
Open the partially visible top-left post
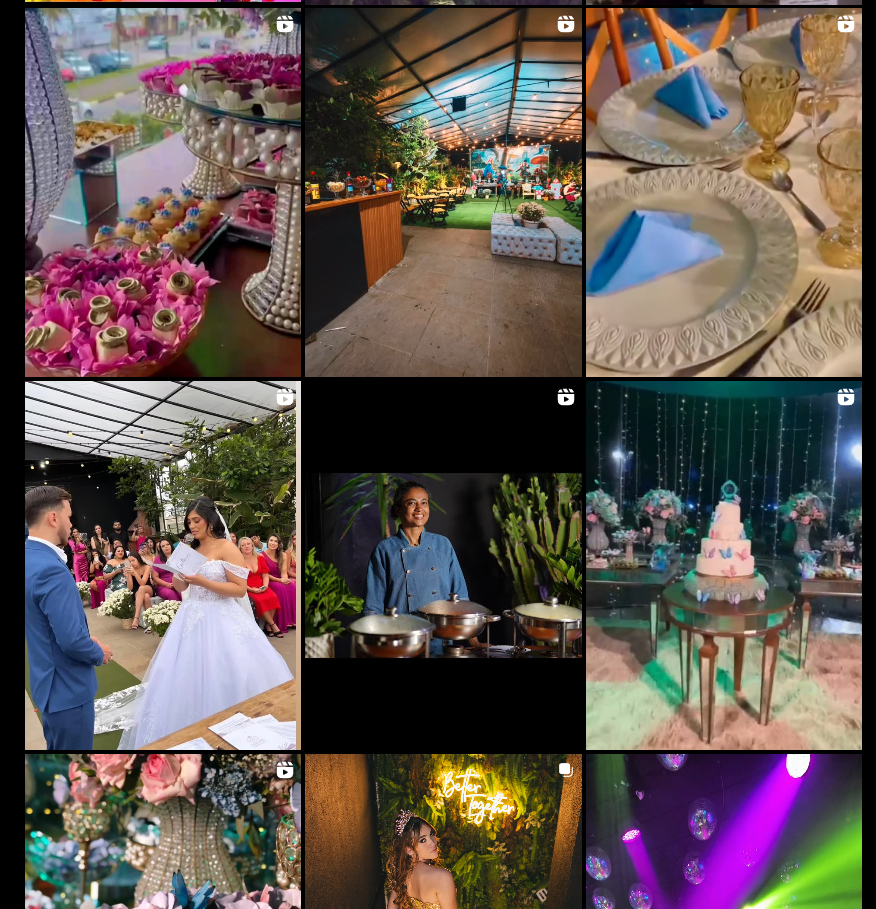162,2
